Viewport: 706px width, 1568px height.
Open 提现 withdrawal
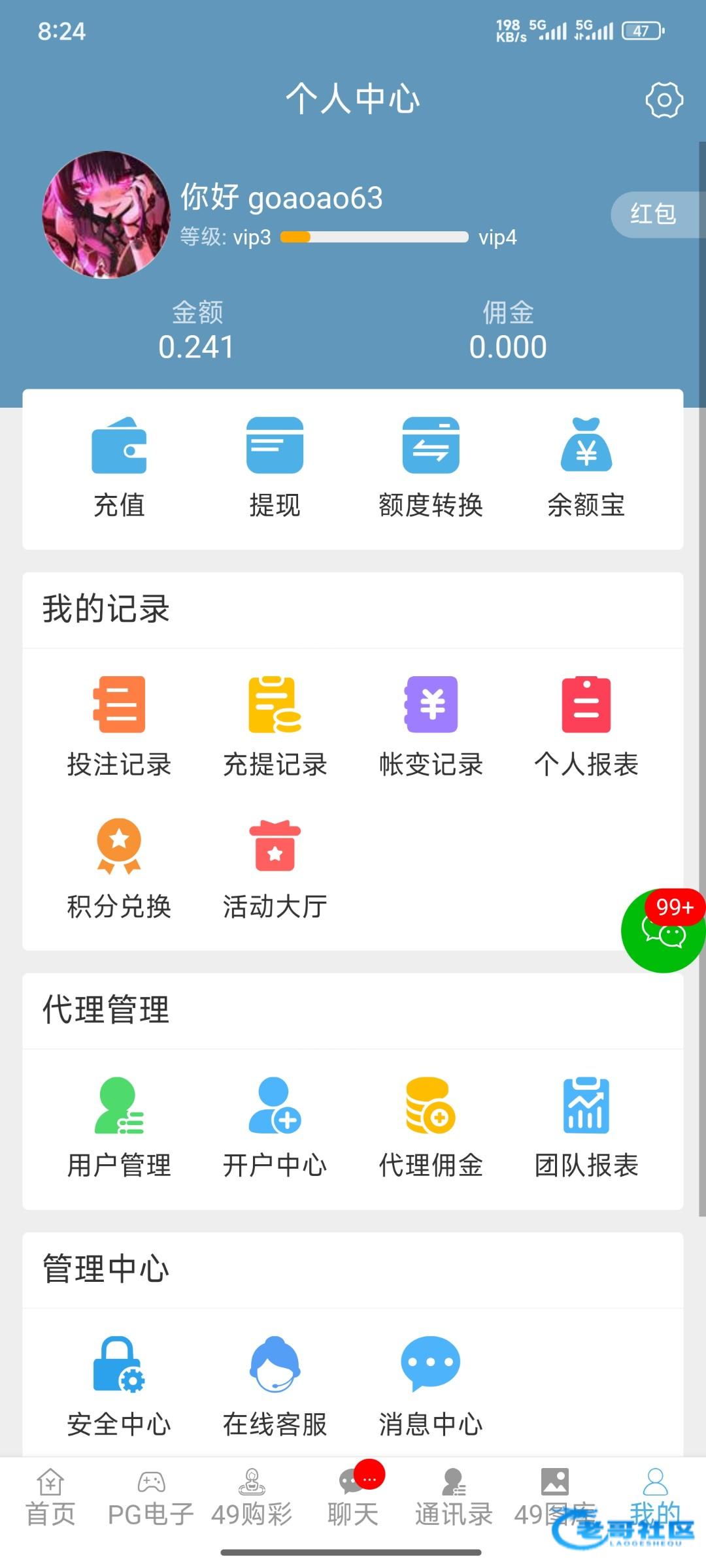[275, 466]
